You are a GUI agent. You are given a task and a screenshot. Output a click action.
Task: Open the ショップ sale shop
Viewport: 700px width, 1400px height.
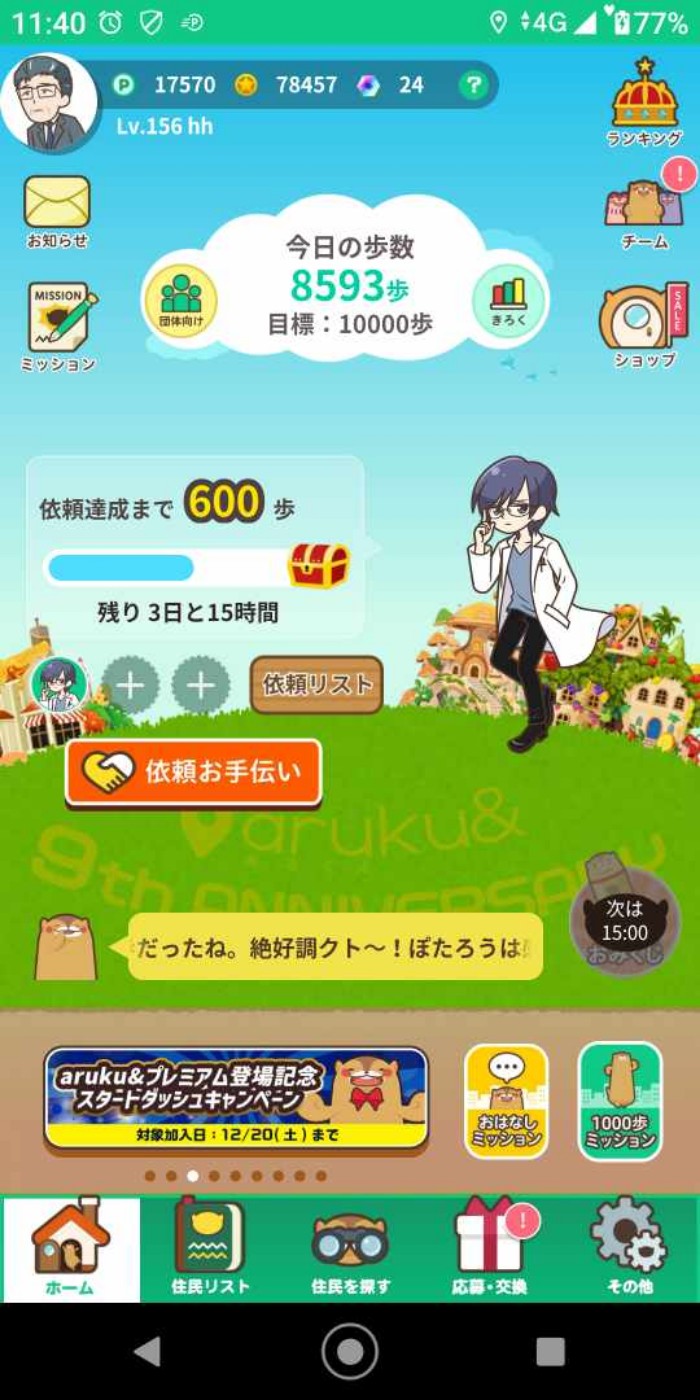[x=644, y=325]
